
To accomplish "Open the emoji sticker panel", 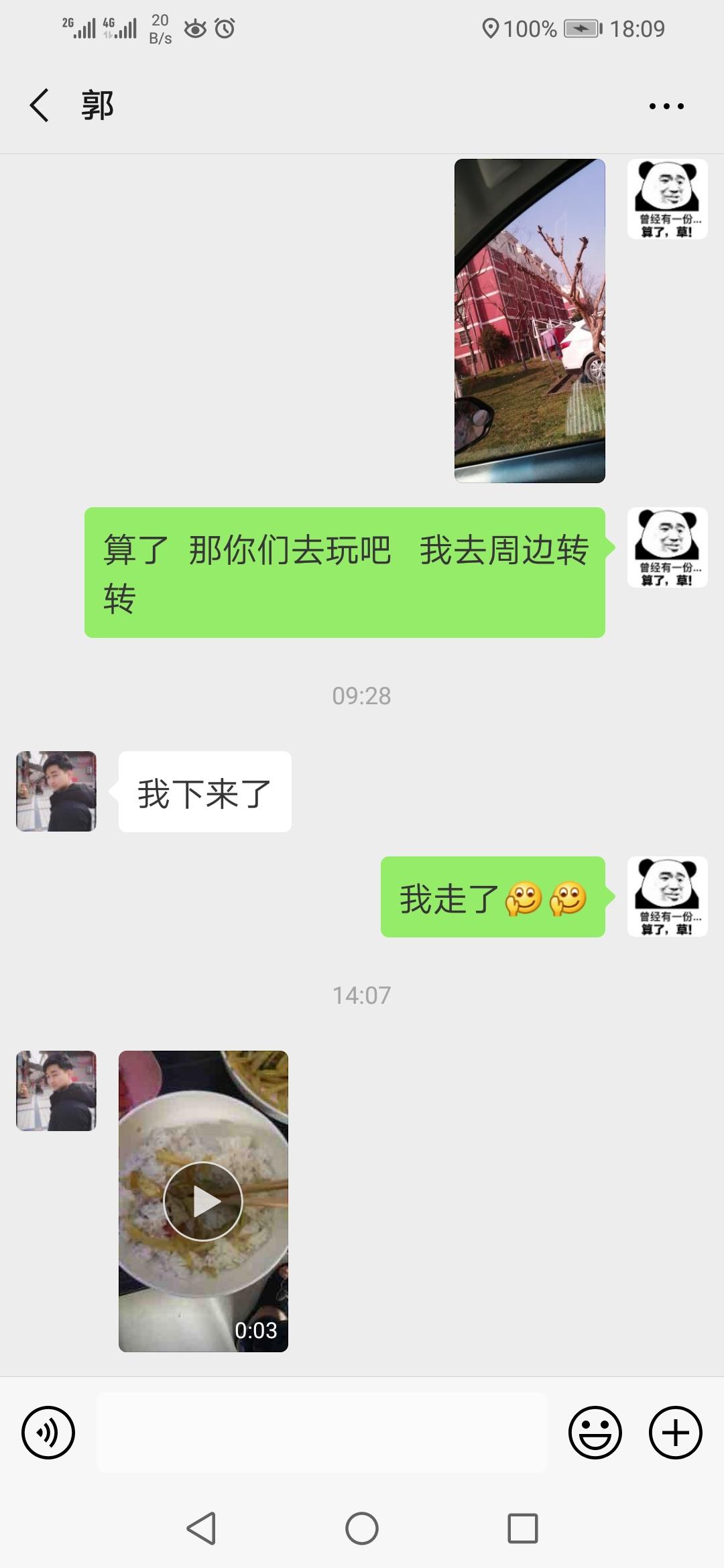I will coord(595,1433).
